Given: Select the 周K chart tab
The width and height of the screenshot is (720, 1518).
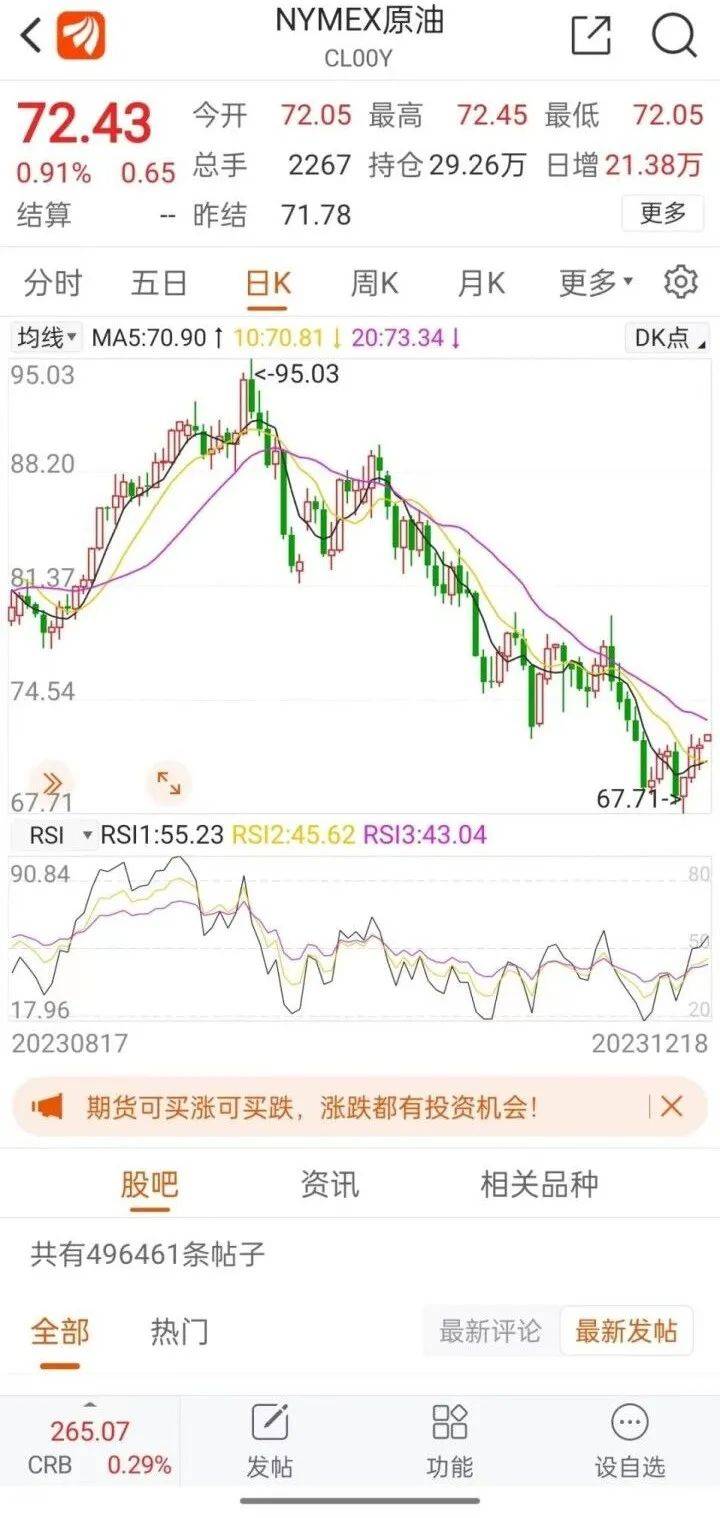Looking at the screenshot, I should (374, 283).
